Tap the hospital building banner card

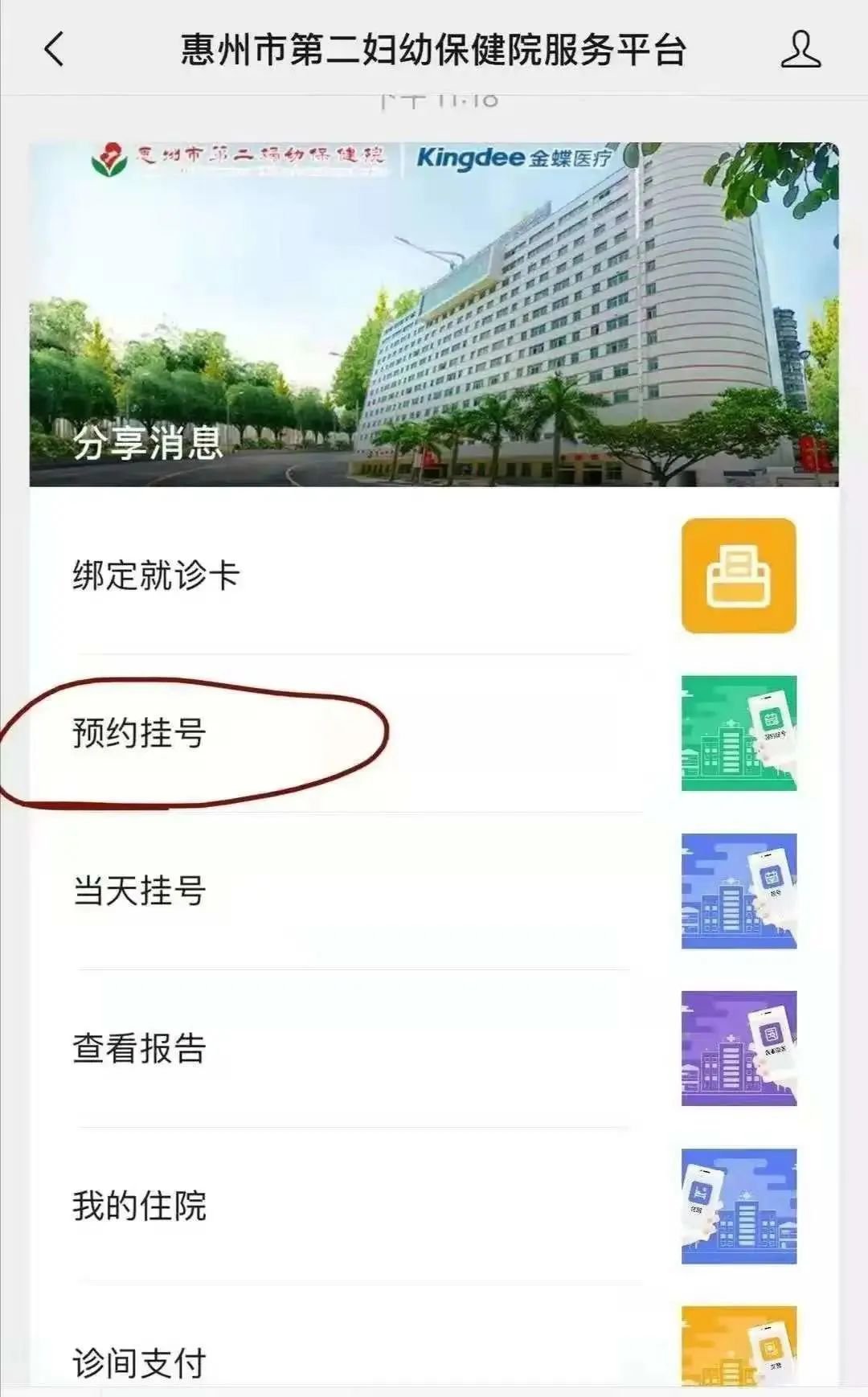click(434, 314)
